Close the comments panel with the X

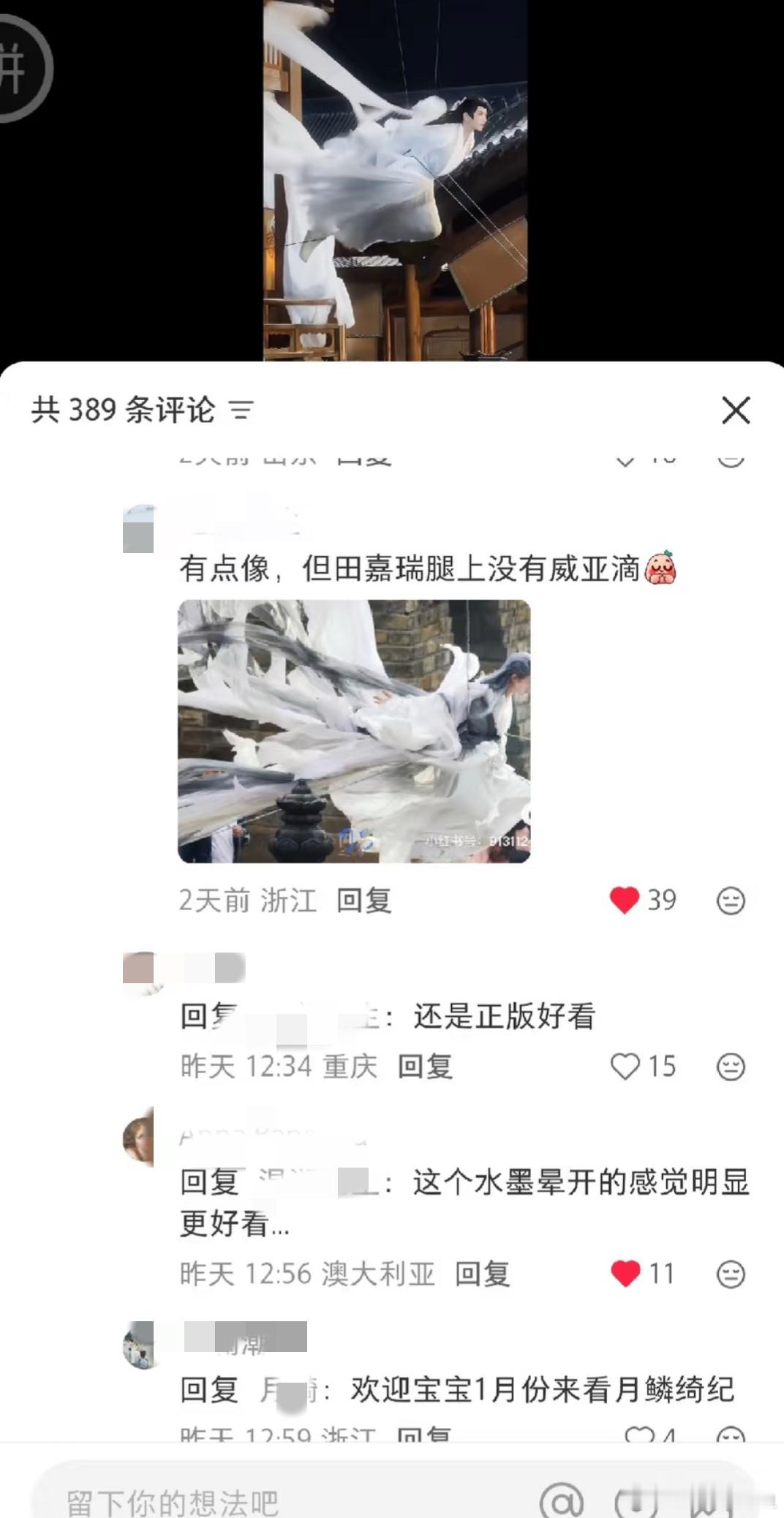coord(736,410)
